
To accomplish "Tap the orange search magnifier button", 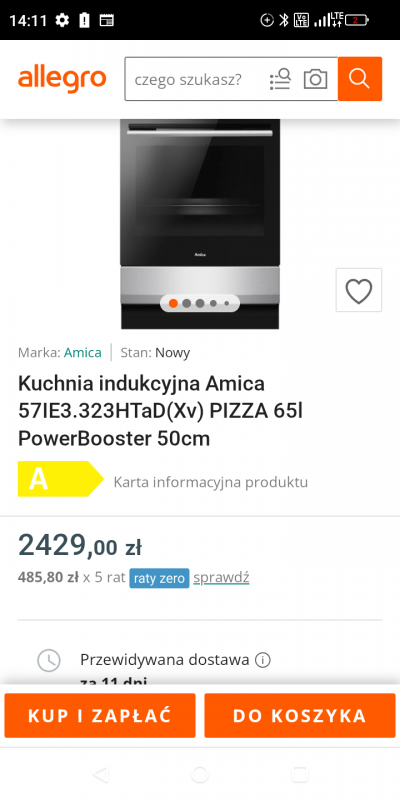I will tap(360, 79).
